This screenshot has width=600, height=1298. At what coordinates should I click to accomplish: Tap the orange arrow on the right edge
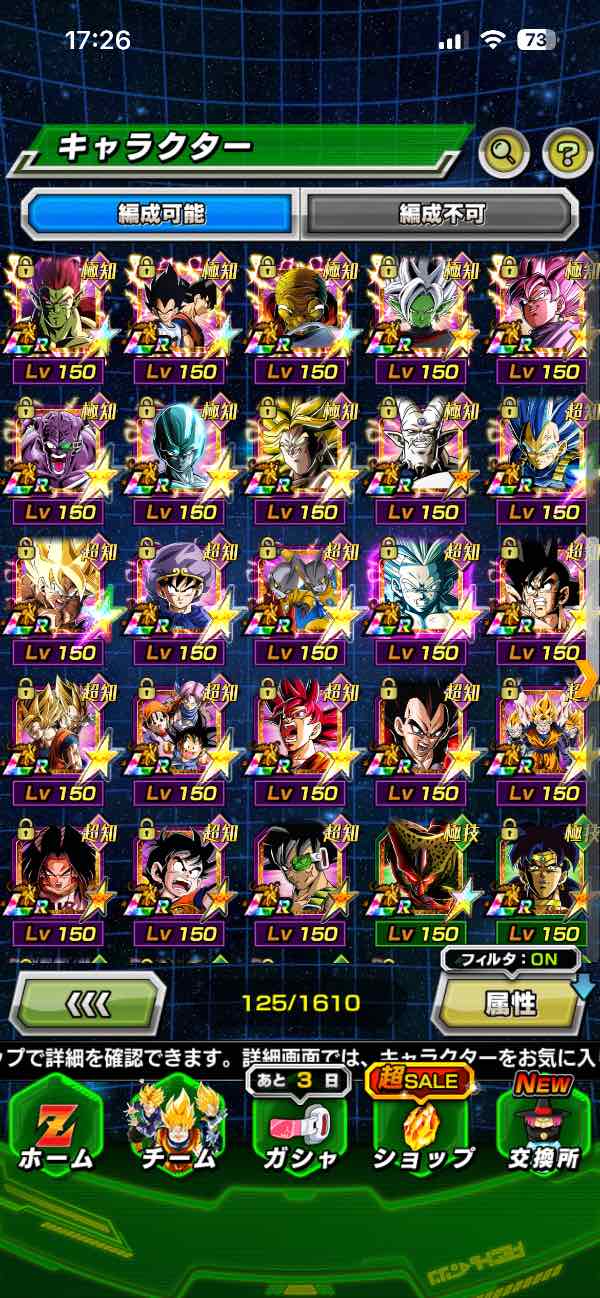click(587, 675)
